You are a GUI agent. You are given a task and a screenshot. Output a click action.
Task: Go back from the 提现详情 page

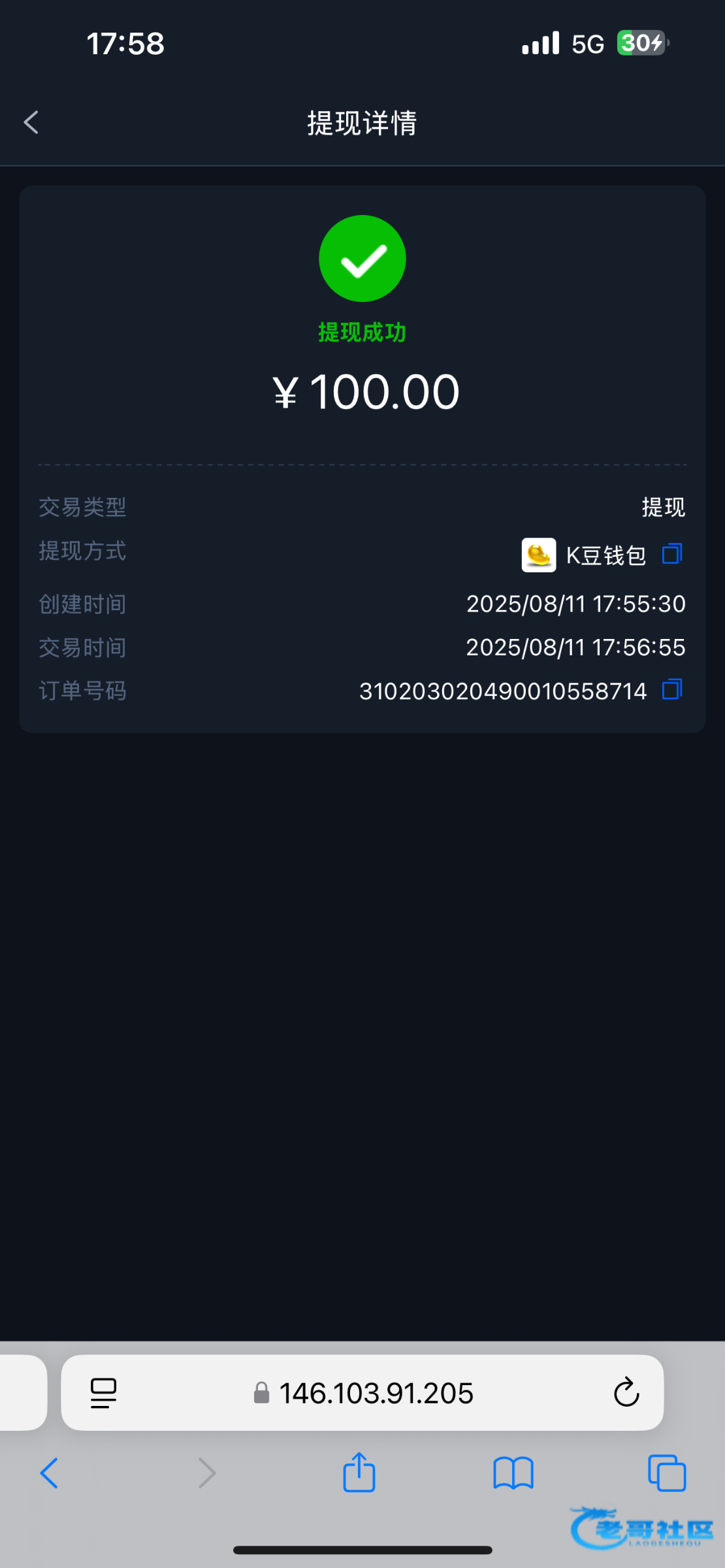31,122
